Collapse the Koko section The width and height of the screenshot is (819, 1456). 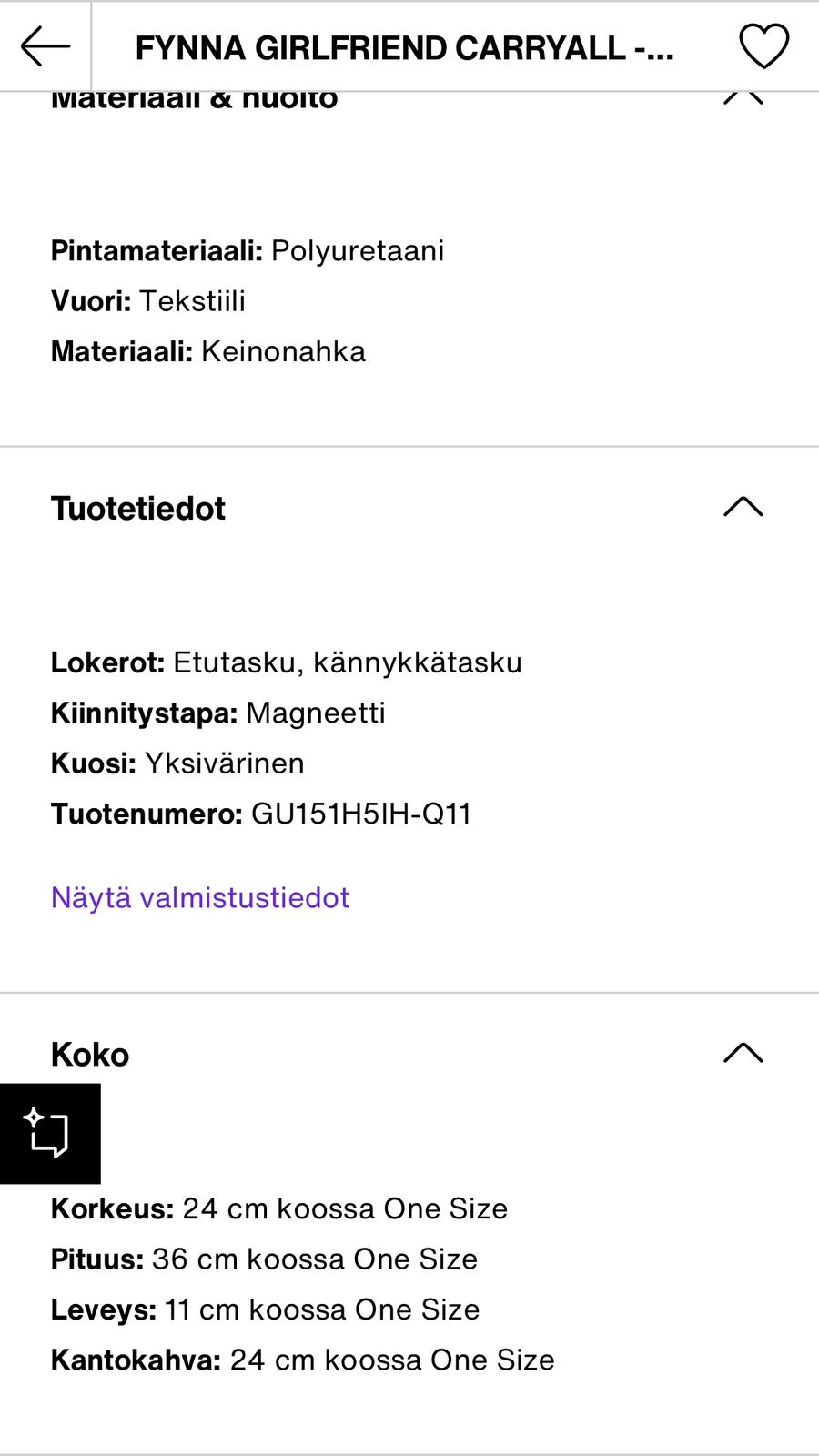(743, 1053)
